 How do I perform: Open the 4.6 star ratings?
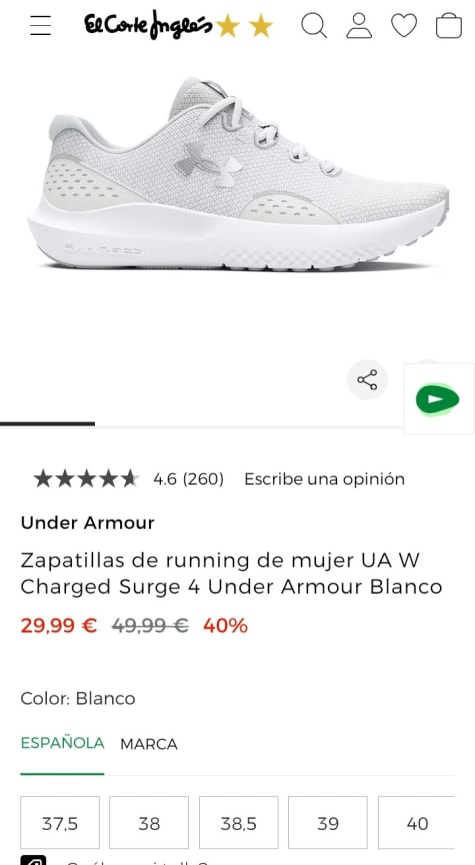(x=129, y=479)
